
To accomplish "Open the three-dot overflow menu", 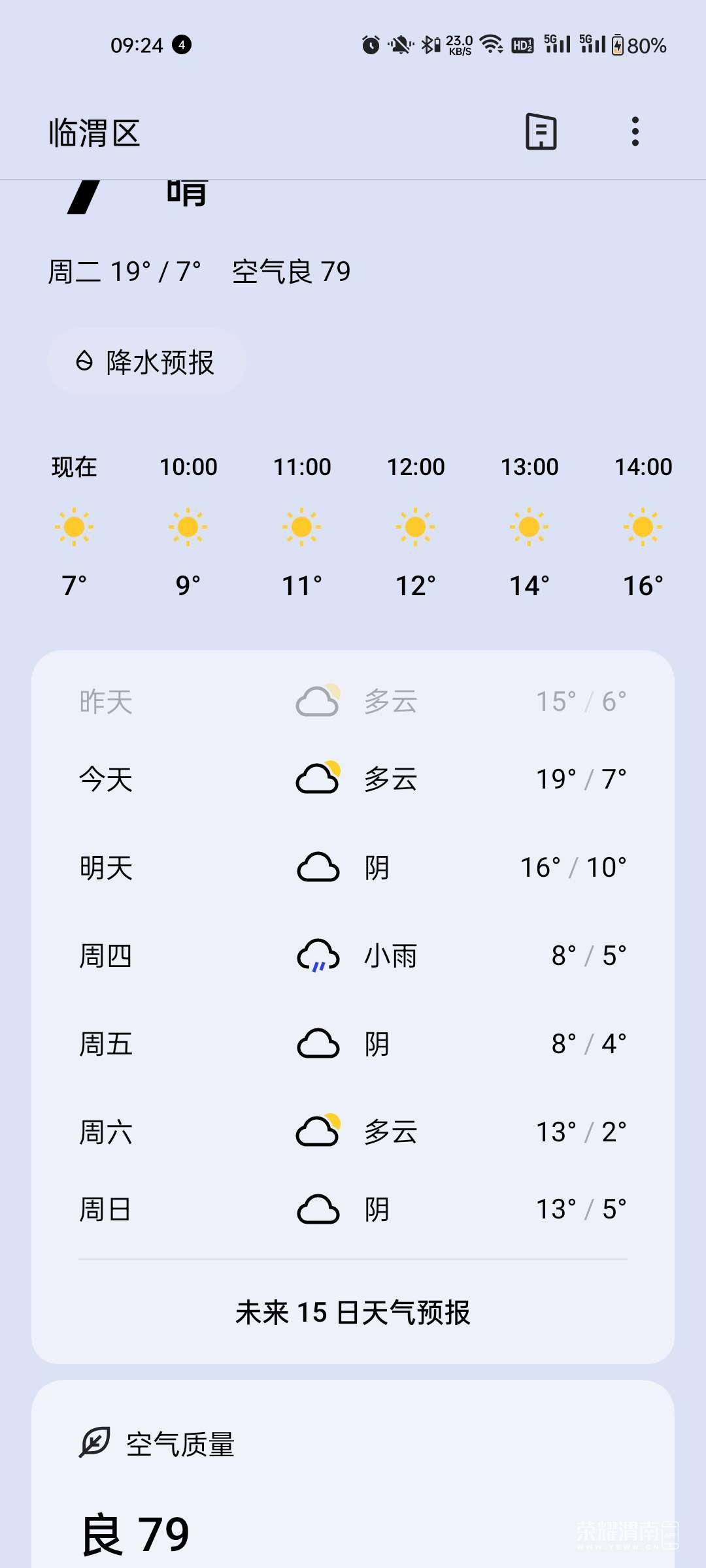I will 635,132.
